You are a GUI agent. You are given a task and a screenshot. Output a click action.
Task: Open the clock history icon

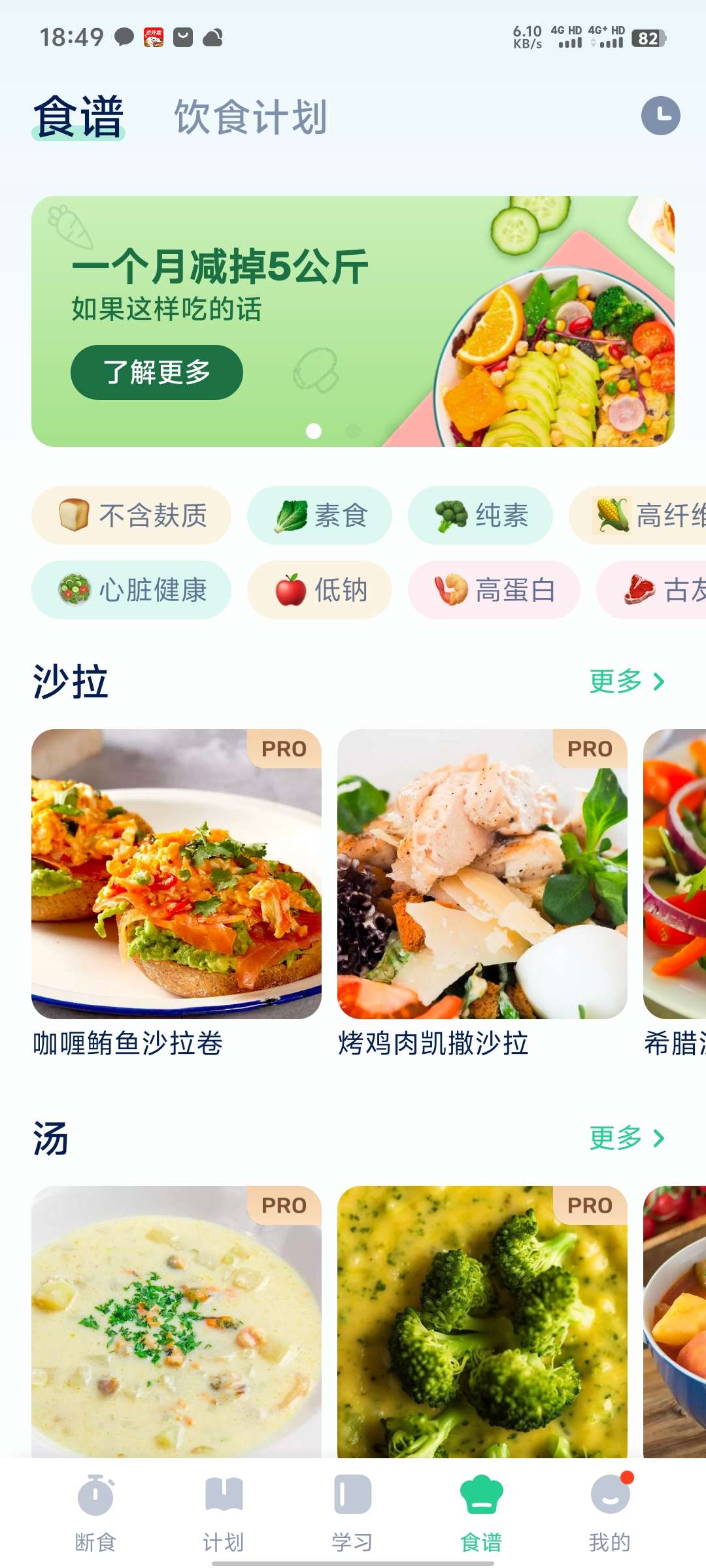(660, 116)
